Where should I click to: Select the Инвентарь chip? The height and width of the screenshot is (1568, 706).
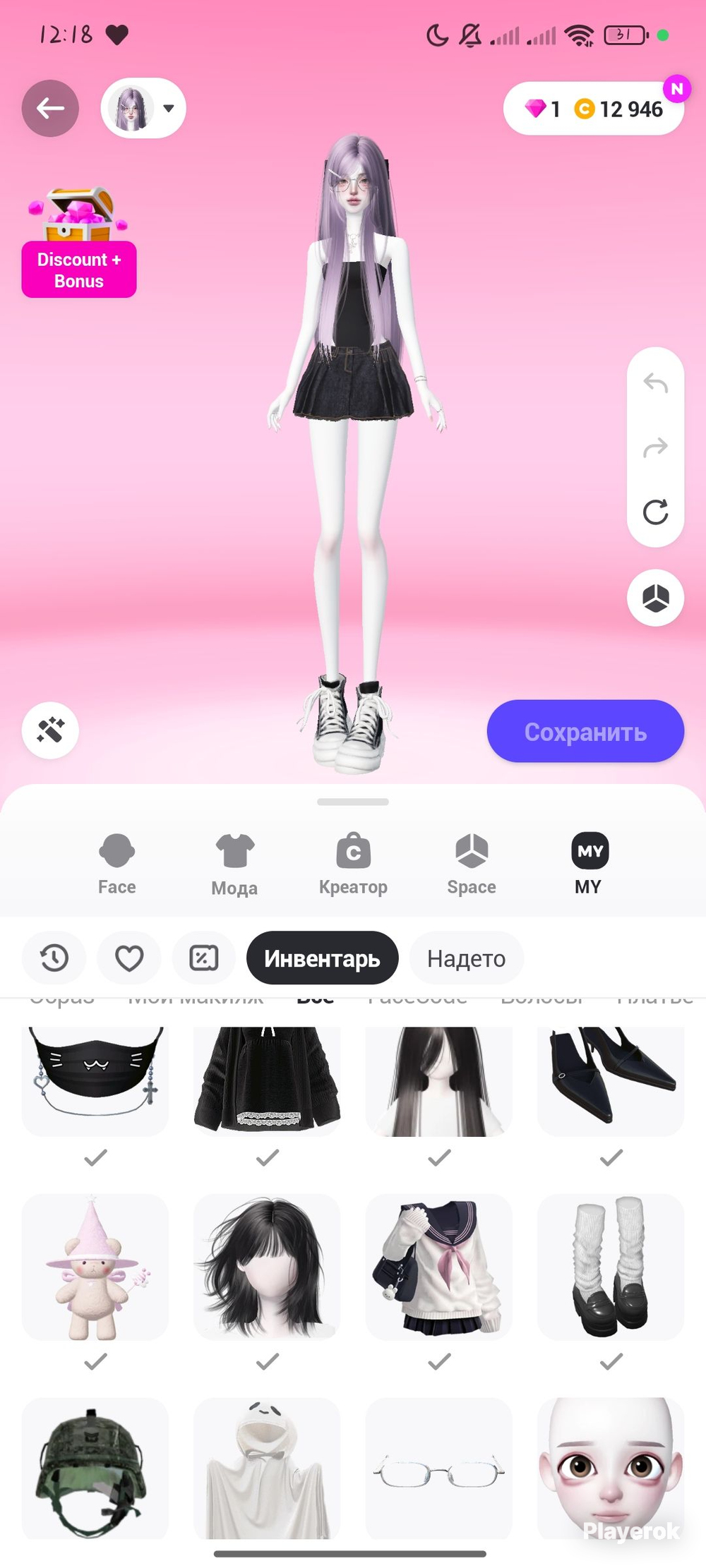(322, 958)
